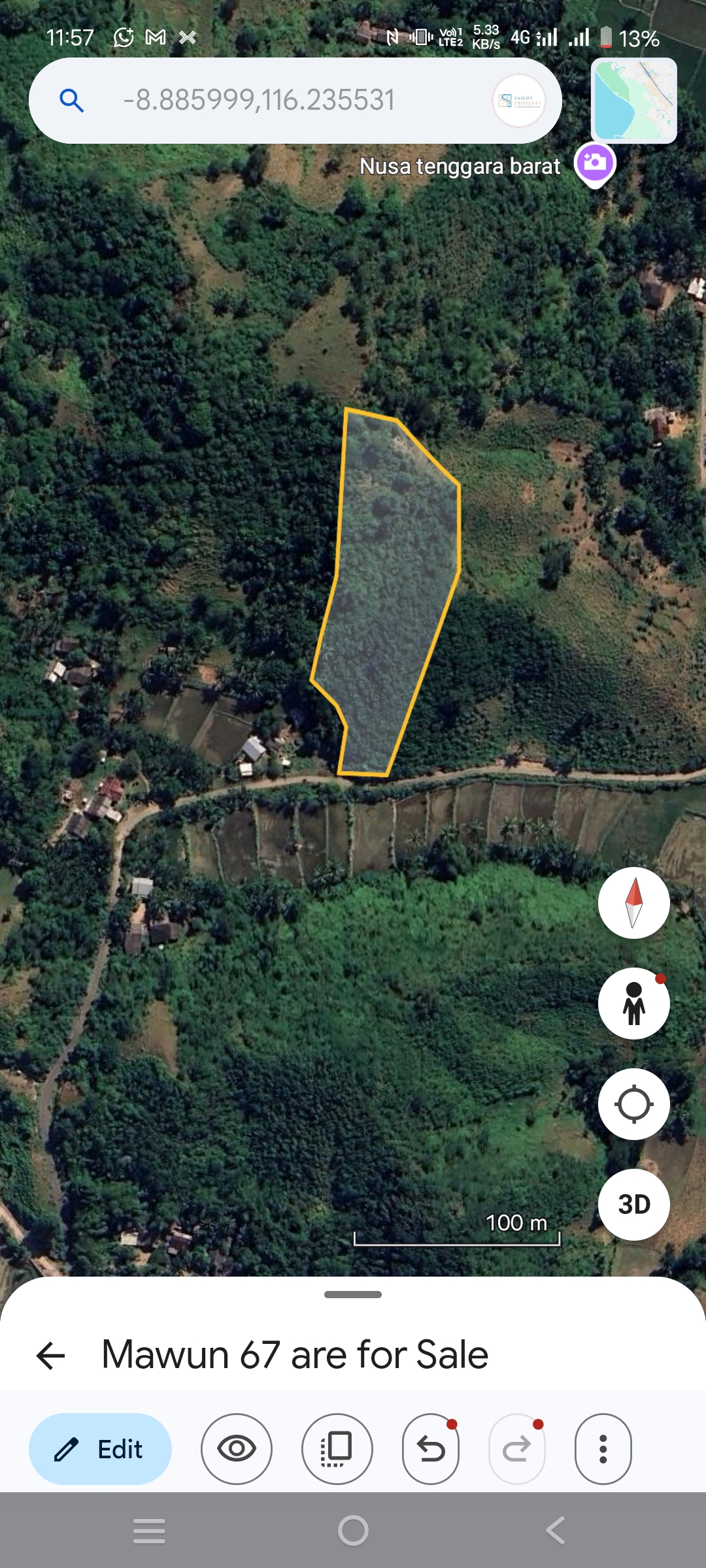Go back from Mawun 67 details
706x1568 pixels.
(51, 1356)
